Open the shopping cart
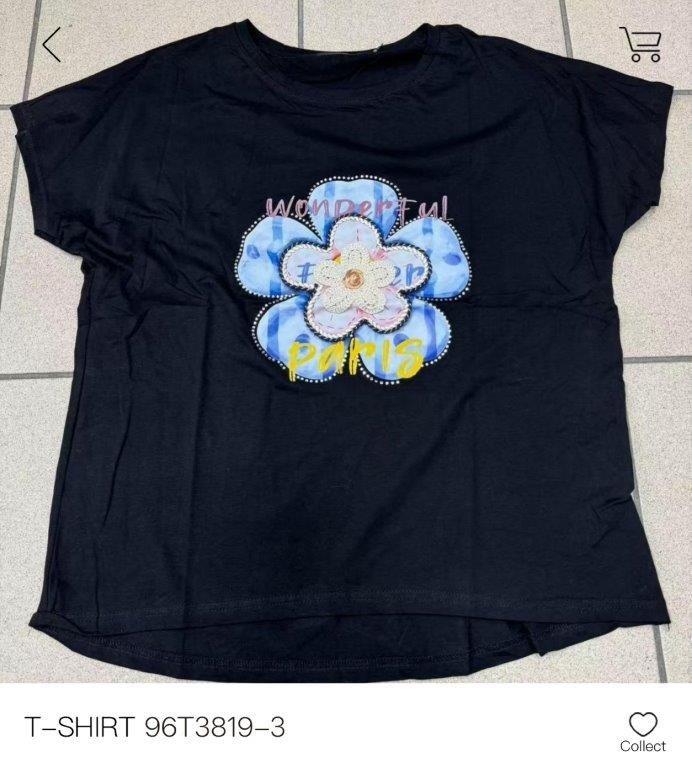The height and width of the screenshot is (768, 692). pos(640,44)
